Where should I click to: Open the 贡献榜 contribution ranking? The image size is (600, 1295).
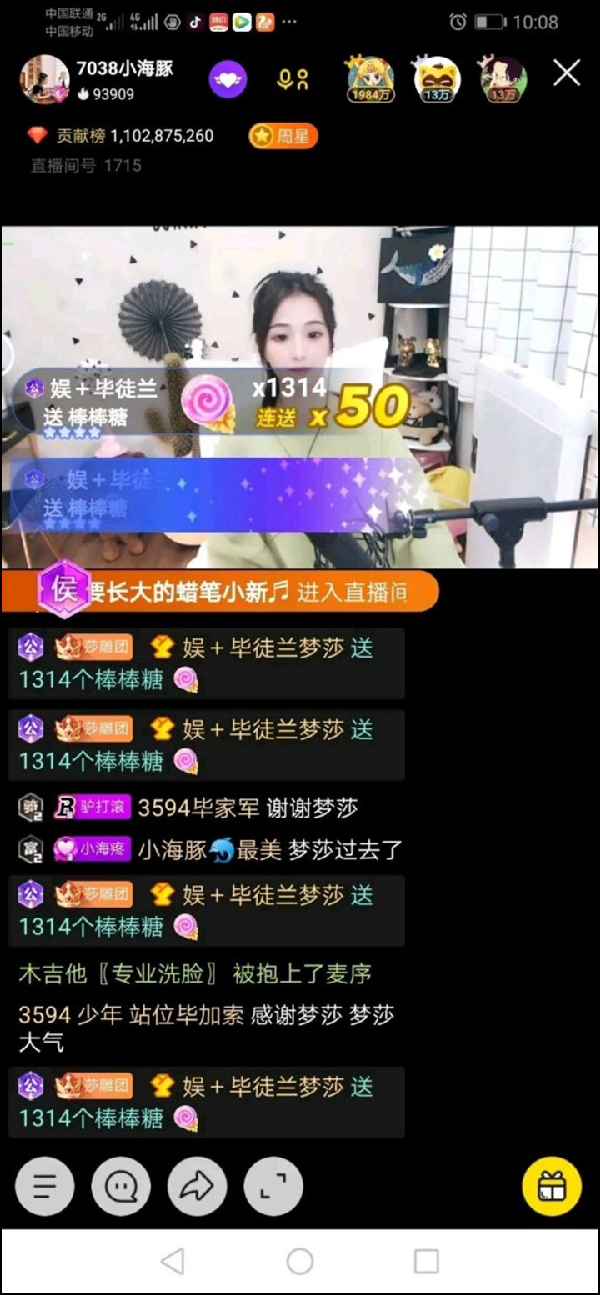(120, 136)
